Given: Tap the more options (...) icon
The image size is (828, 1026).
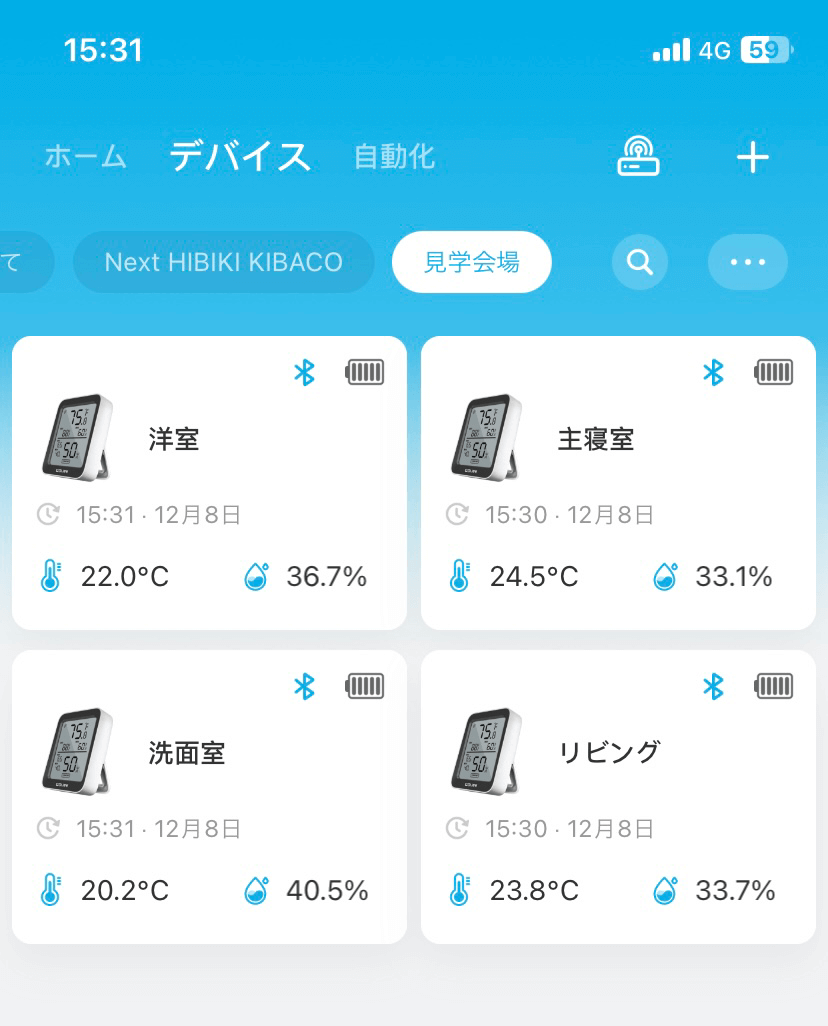Looking at the screenshot, I should pyautogui.click(x=747, y=262).
